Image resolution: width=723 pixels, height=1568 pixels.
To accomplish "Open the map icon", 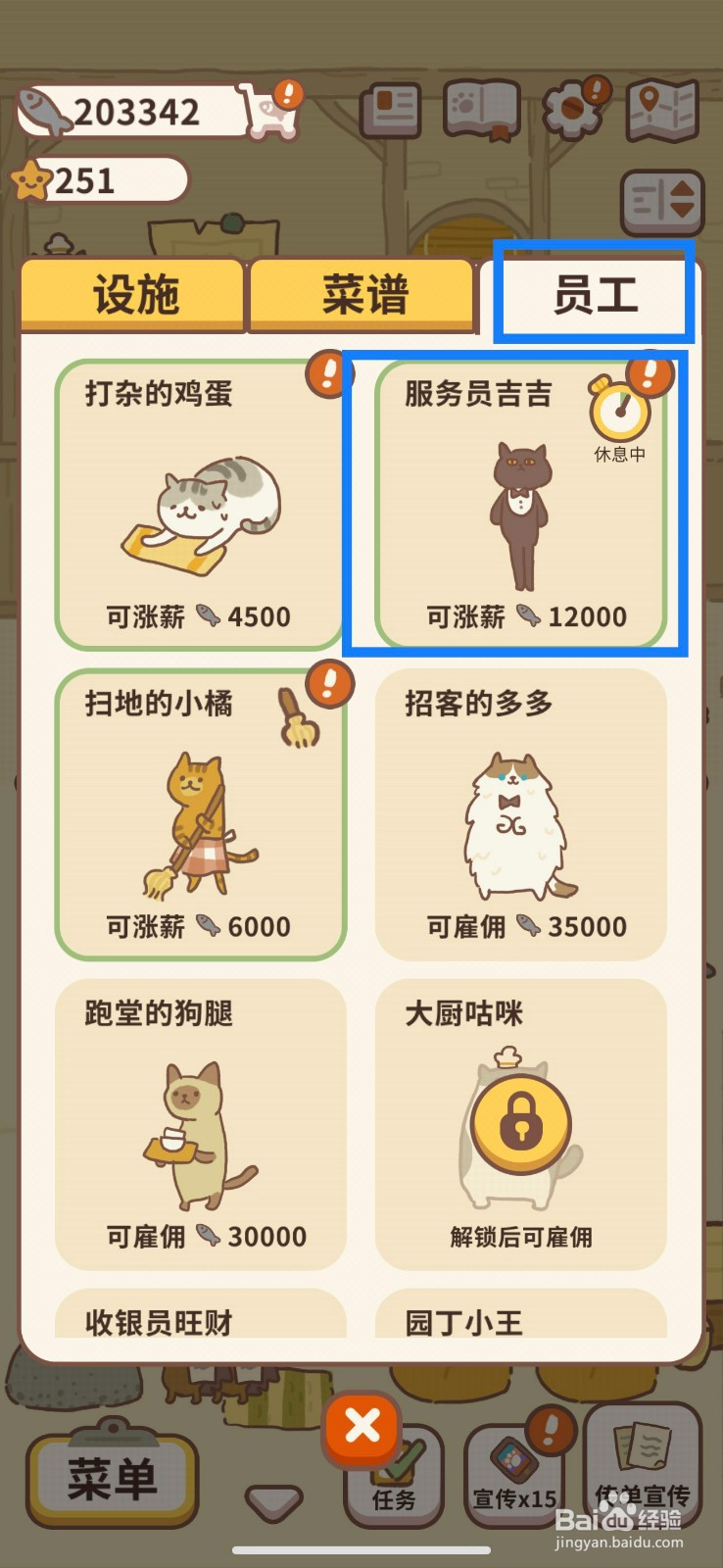I will pos(660,109).
